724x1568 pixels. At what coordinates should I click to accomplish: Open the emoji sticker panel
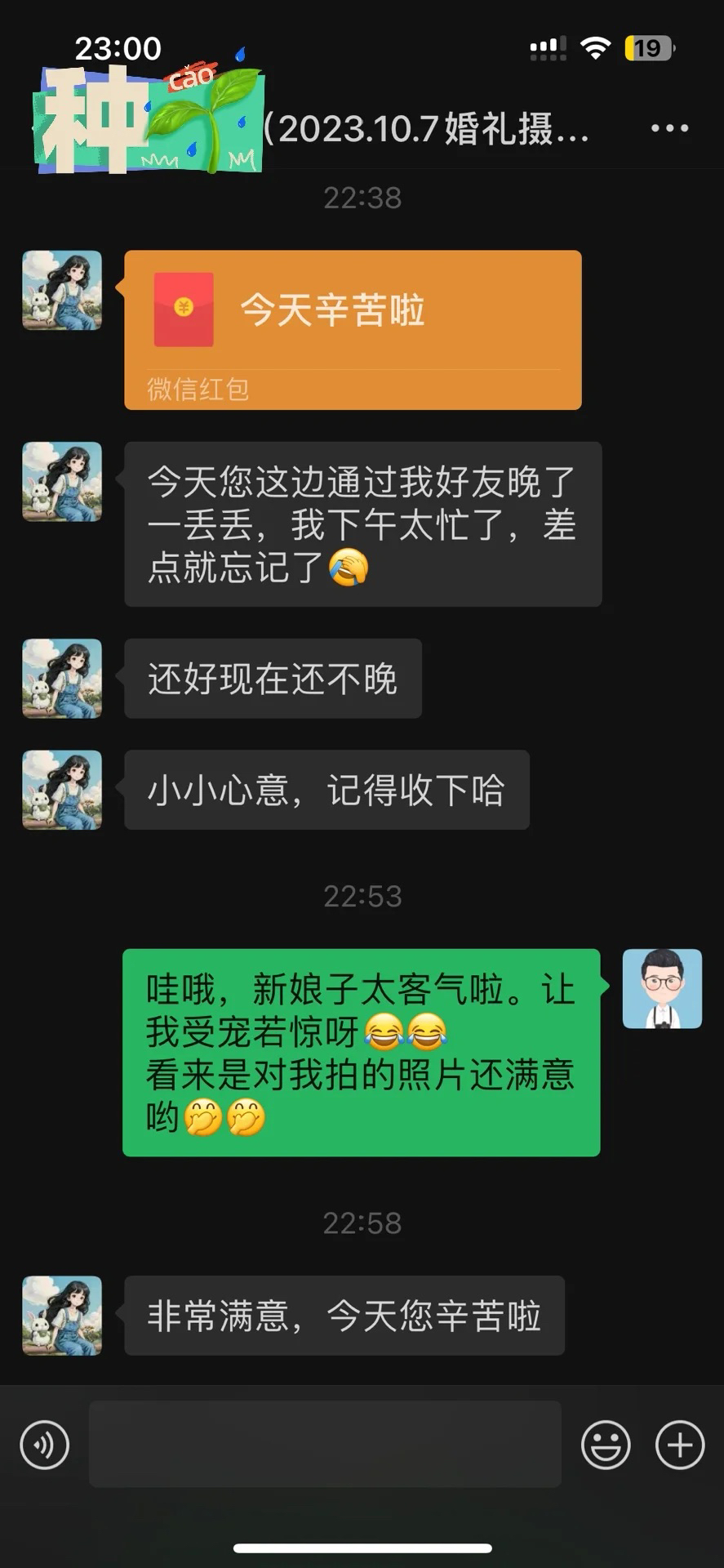(606, 1445)
